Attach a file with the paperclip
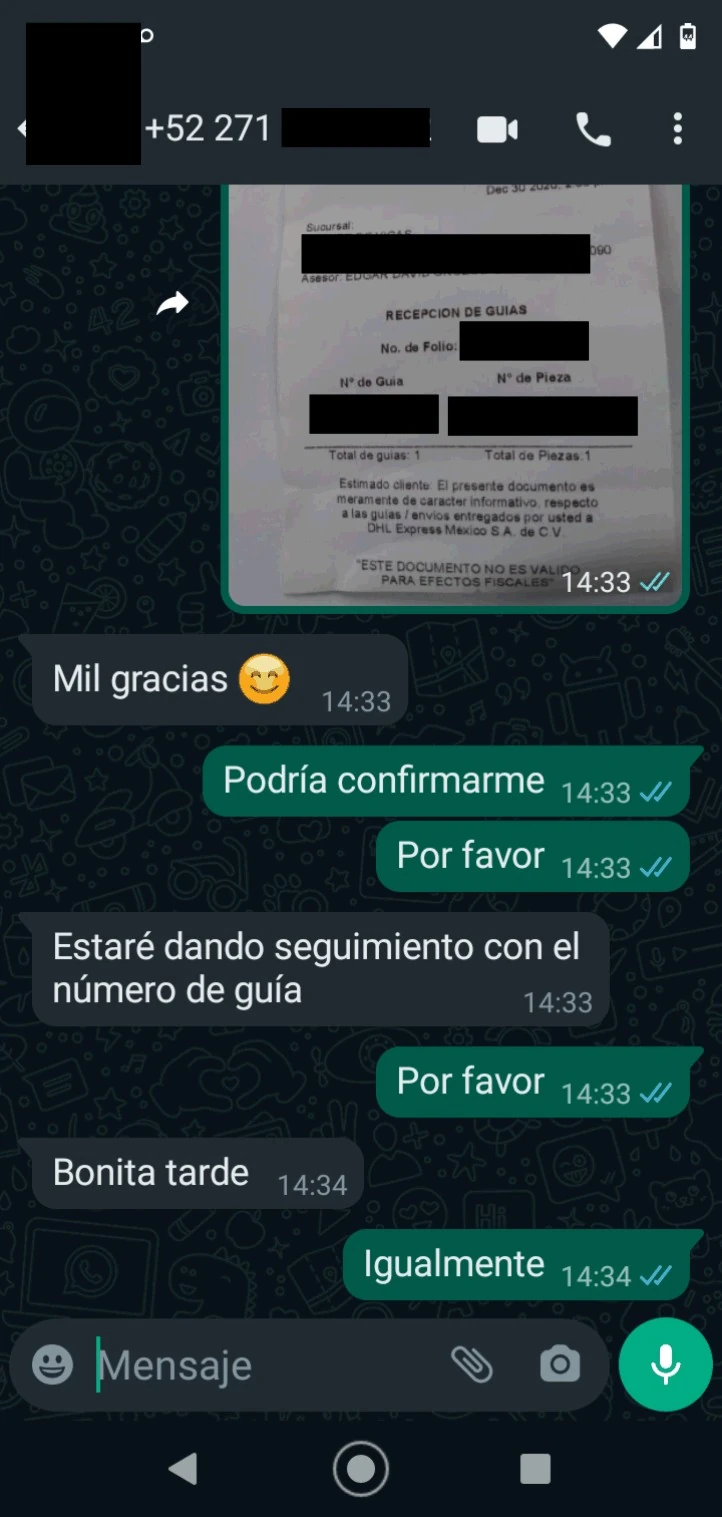The image size is (722, 1517). click(x=471, y=1364)
